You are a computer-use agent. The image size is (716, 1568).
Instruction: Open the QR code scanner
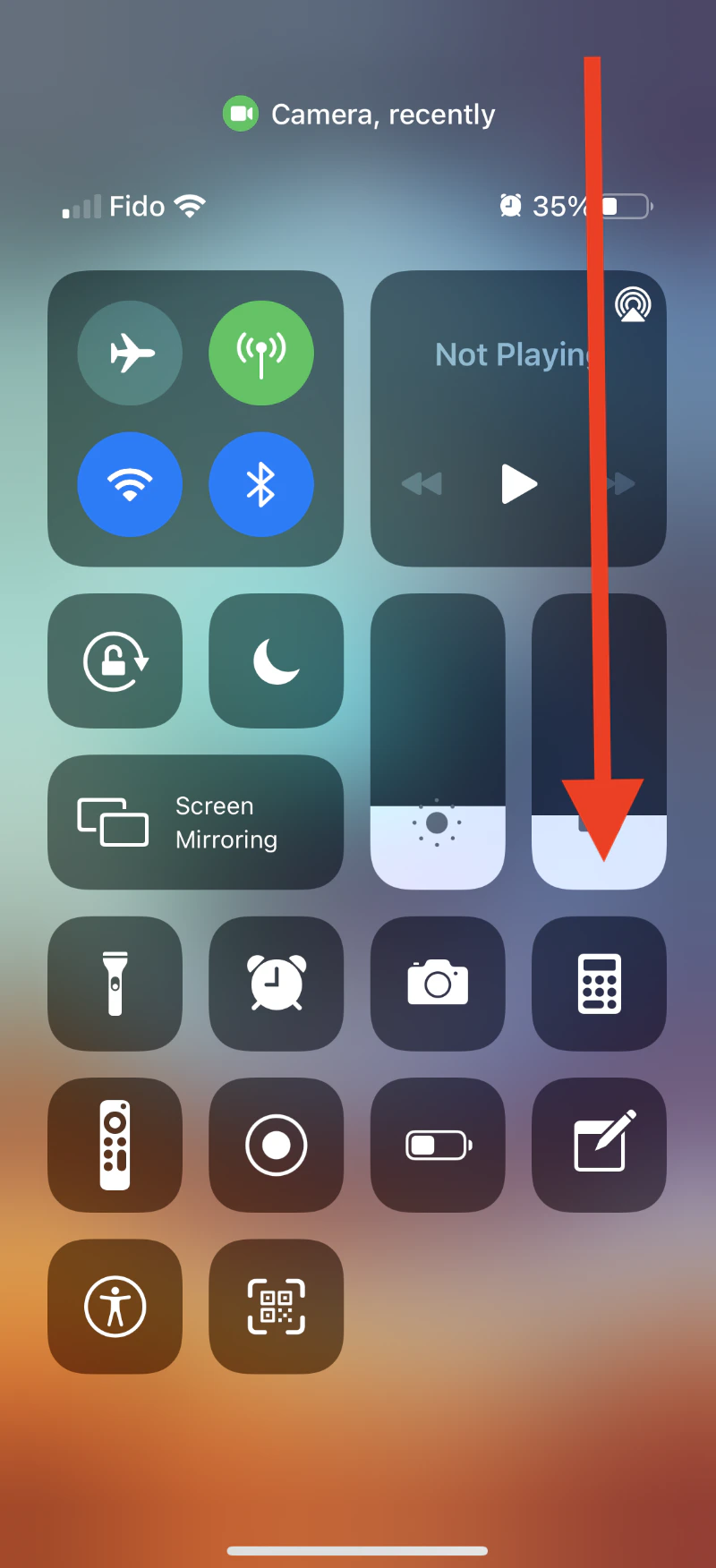[x=276, y=1307]
